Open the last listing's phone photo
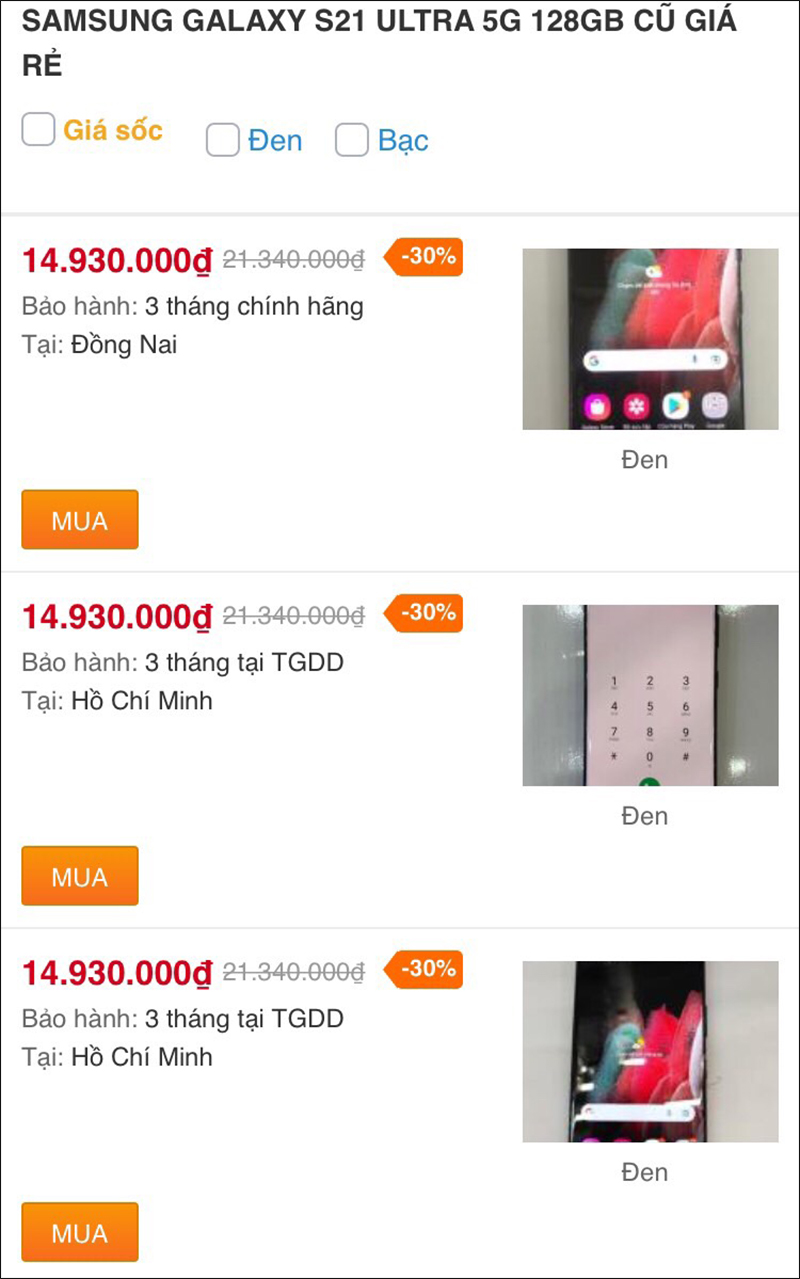 tap(650, 1051)
